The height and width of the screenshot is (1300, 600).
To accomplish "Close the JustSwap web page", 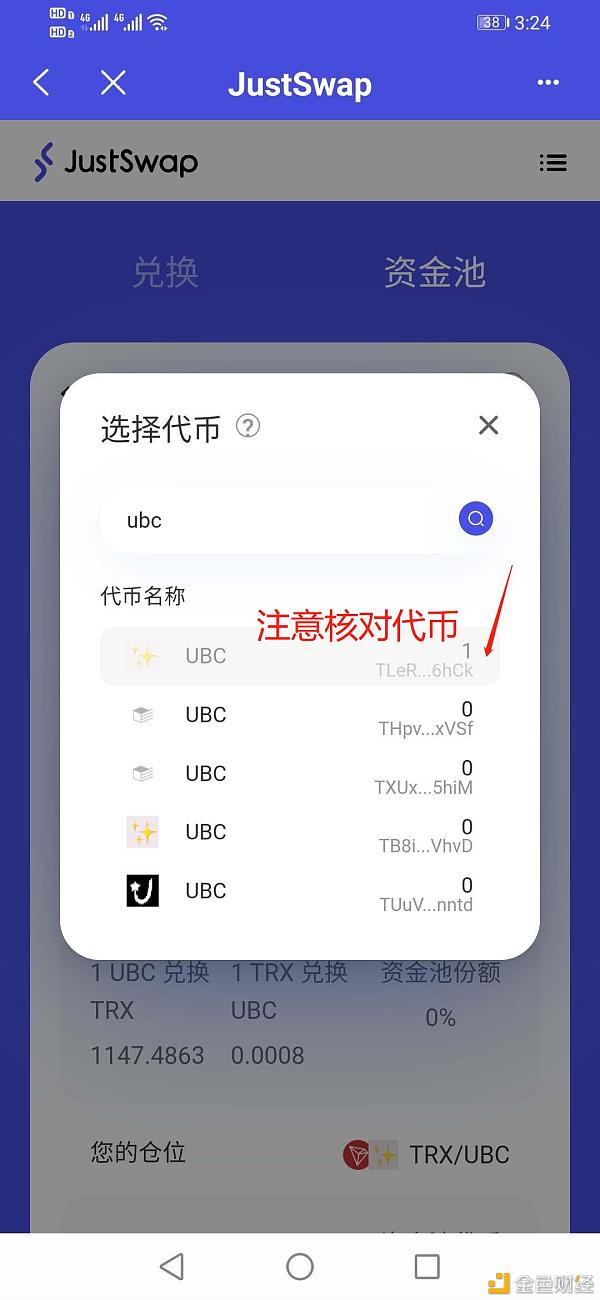I will 114,83.
